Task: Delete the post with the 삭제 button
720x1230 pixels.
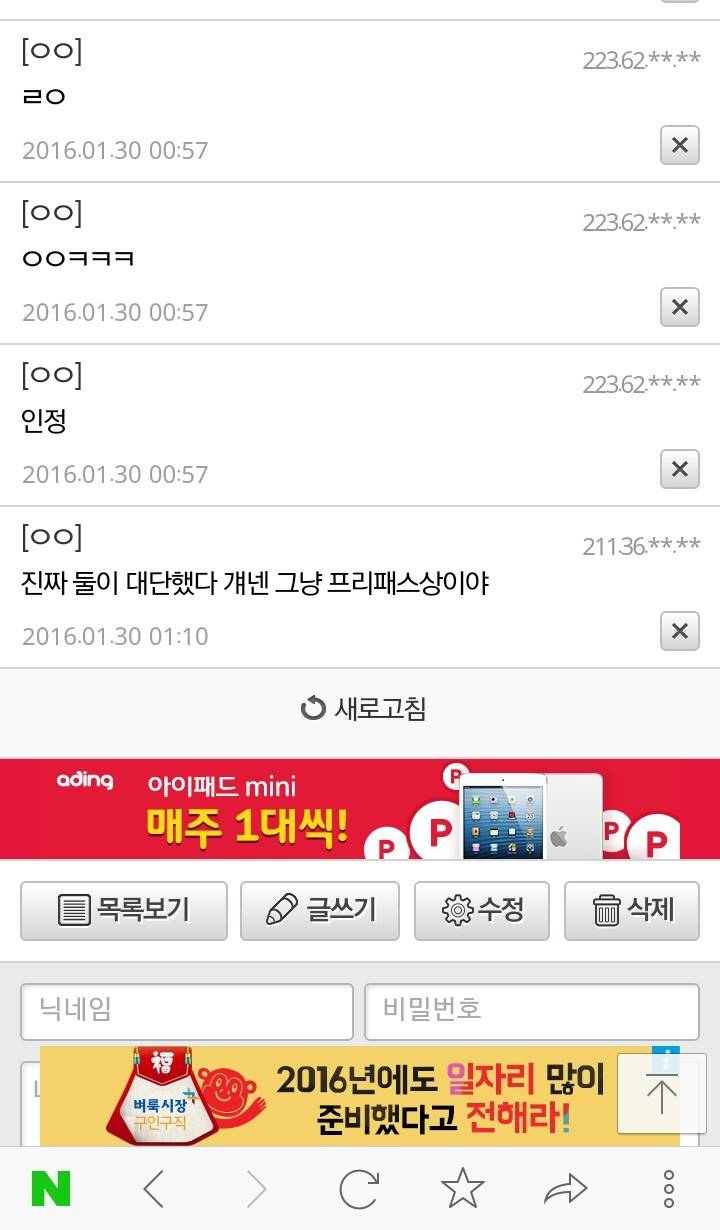Action: tap(632, 911)
